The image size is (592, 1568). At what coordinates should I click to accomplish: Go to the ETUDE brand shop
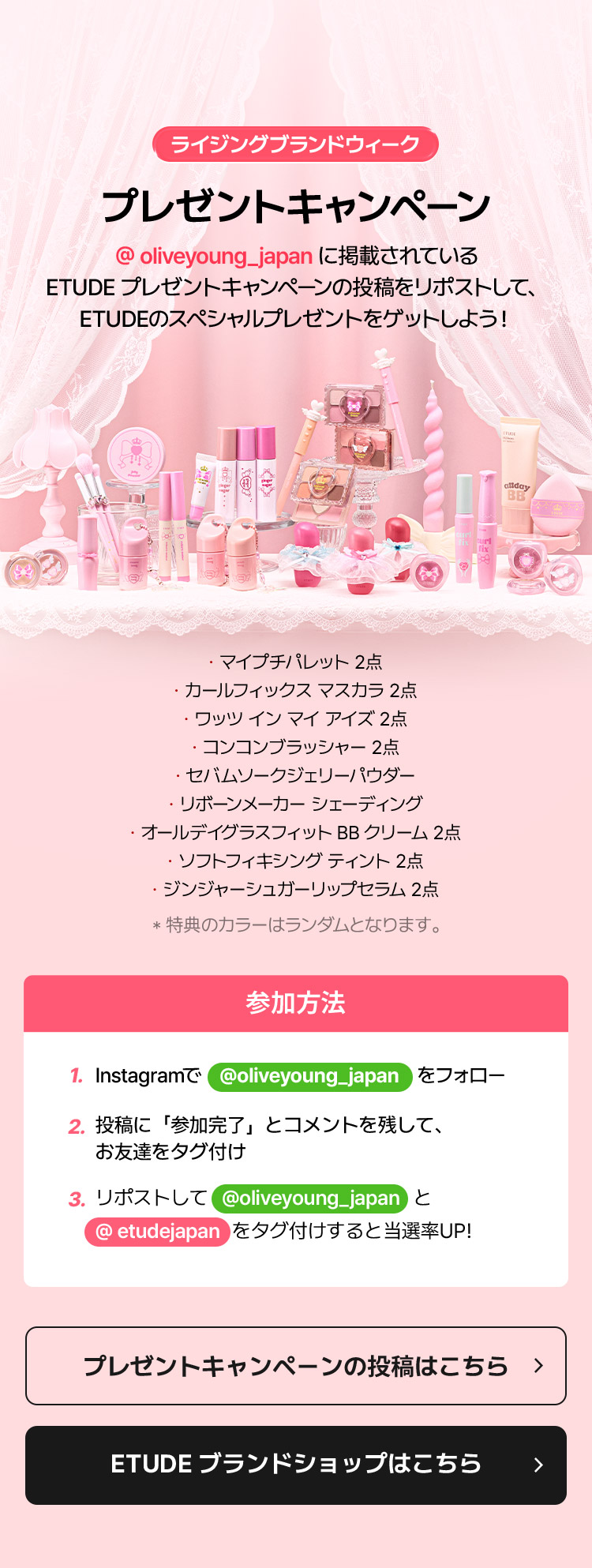coord(296,1465)
